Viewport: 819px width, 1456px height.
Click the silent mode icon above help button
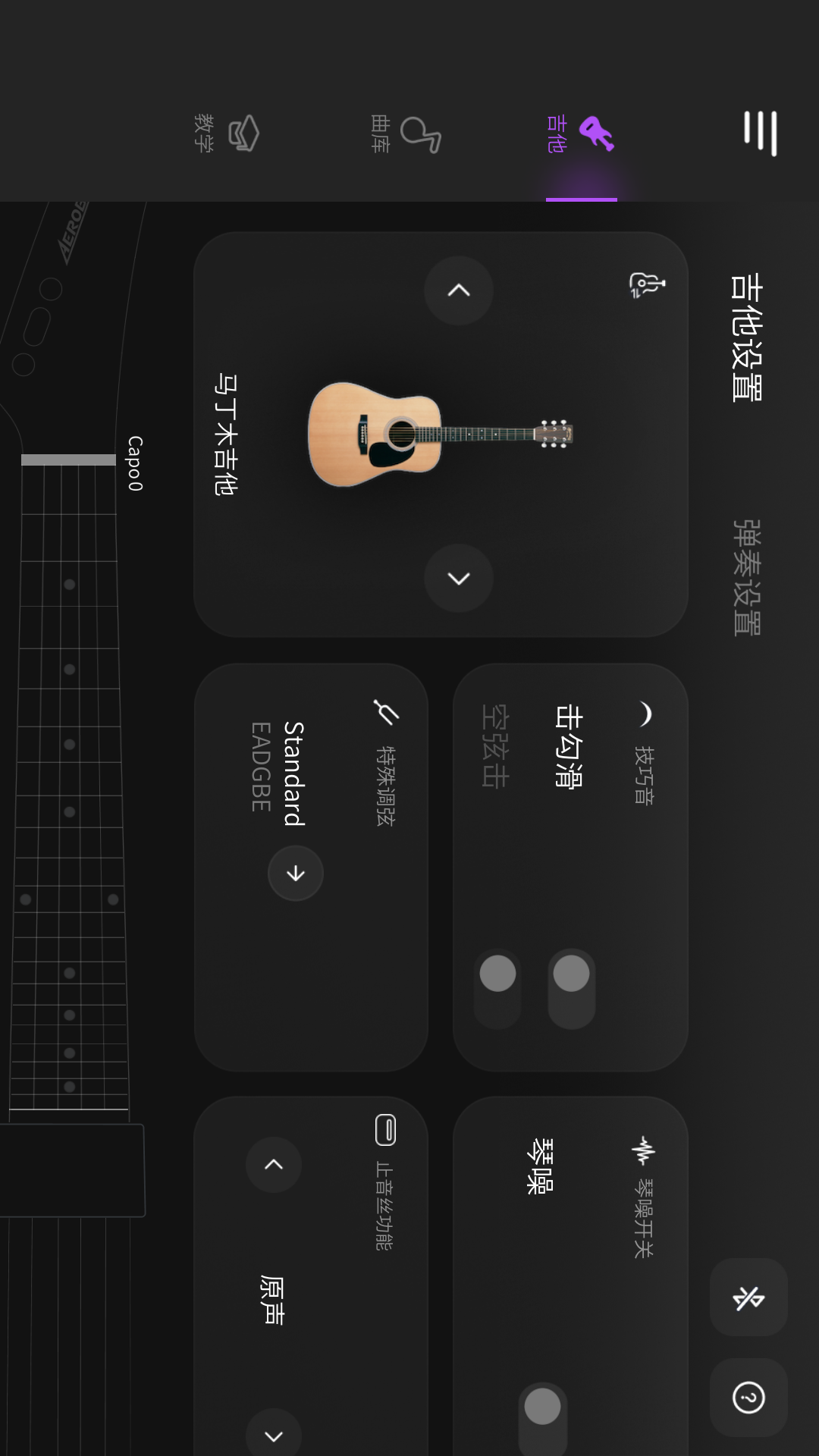pyautogui.click(x=748, y=1297)
